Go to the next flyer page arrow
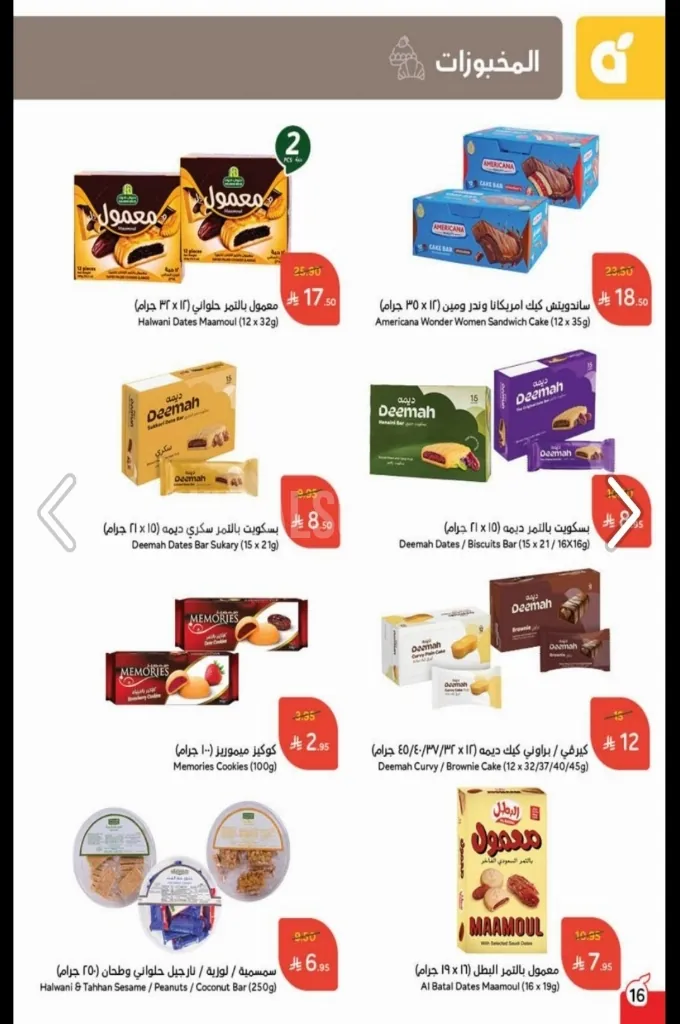The image size is (680, 1024). (x=623, y=513)
